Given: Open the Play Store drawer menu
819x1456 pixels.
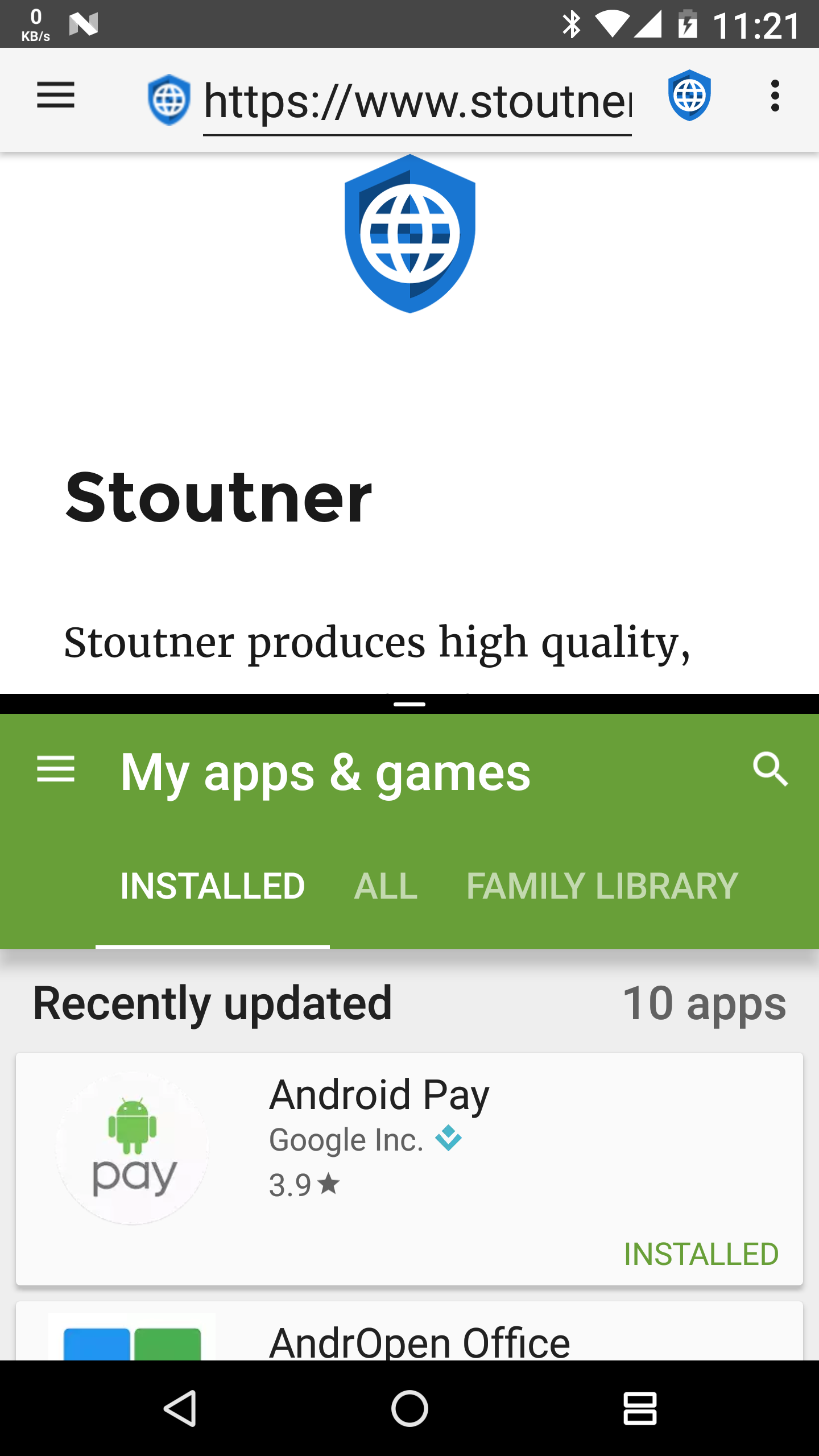Looking at the screenshot, I should pos(56,769).
